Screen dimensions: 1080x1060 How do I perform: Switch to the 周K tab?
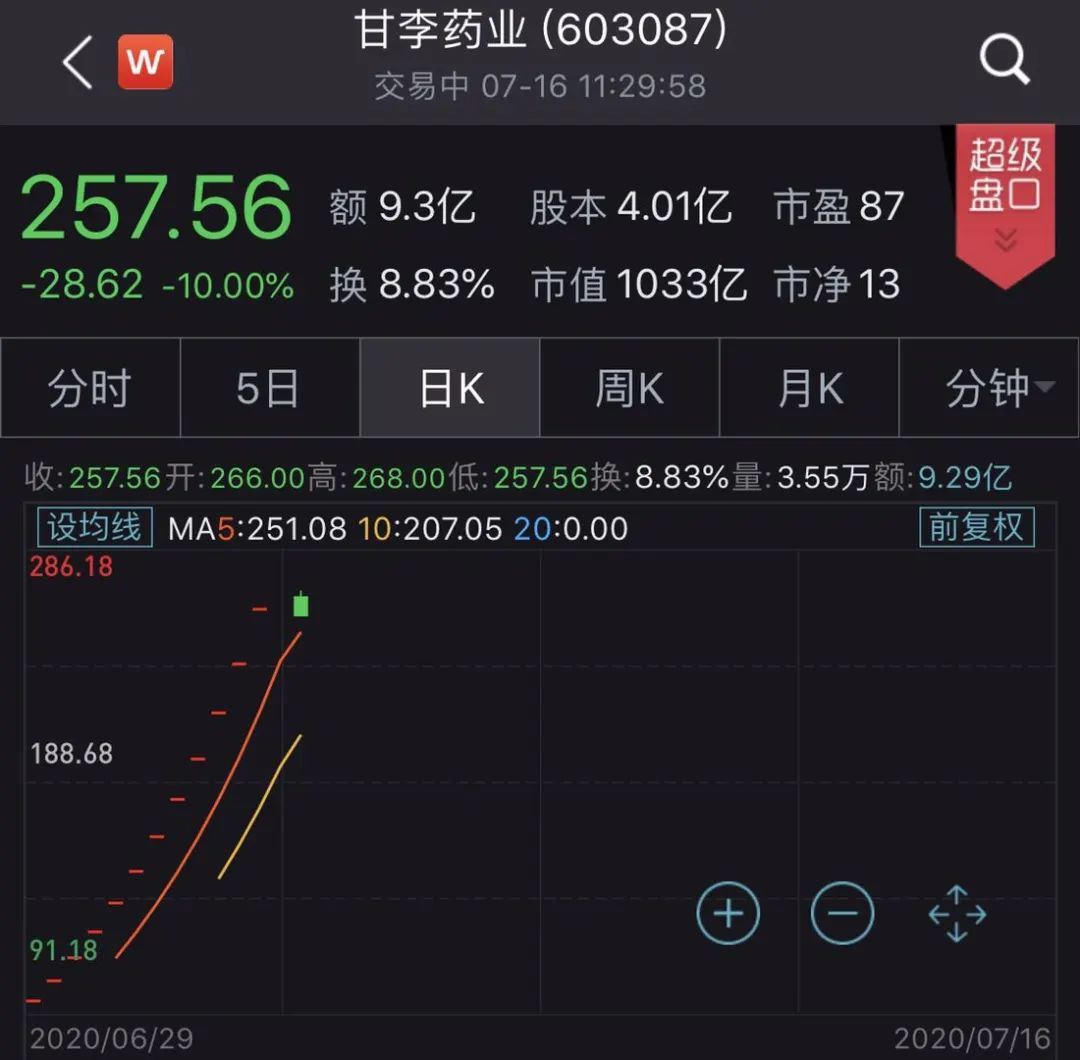click(x=629, y=388)
